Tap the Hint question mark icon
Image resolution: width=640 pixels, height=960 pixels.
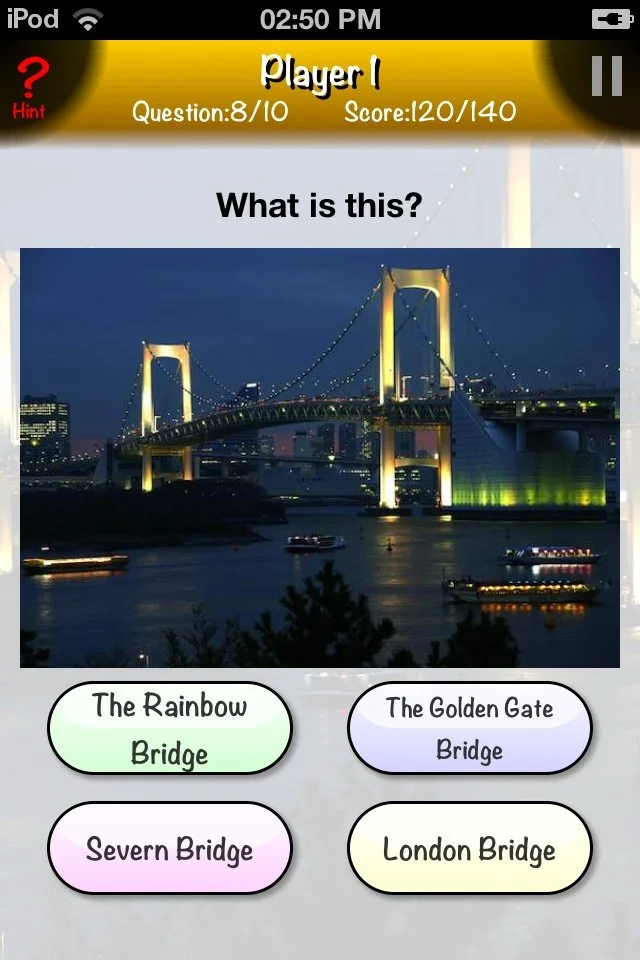31,86
